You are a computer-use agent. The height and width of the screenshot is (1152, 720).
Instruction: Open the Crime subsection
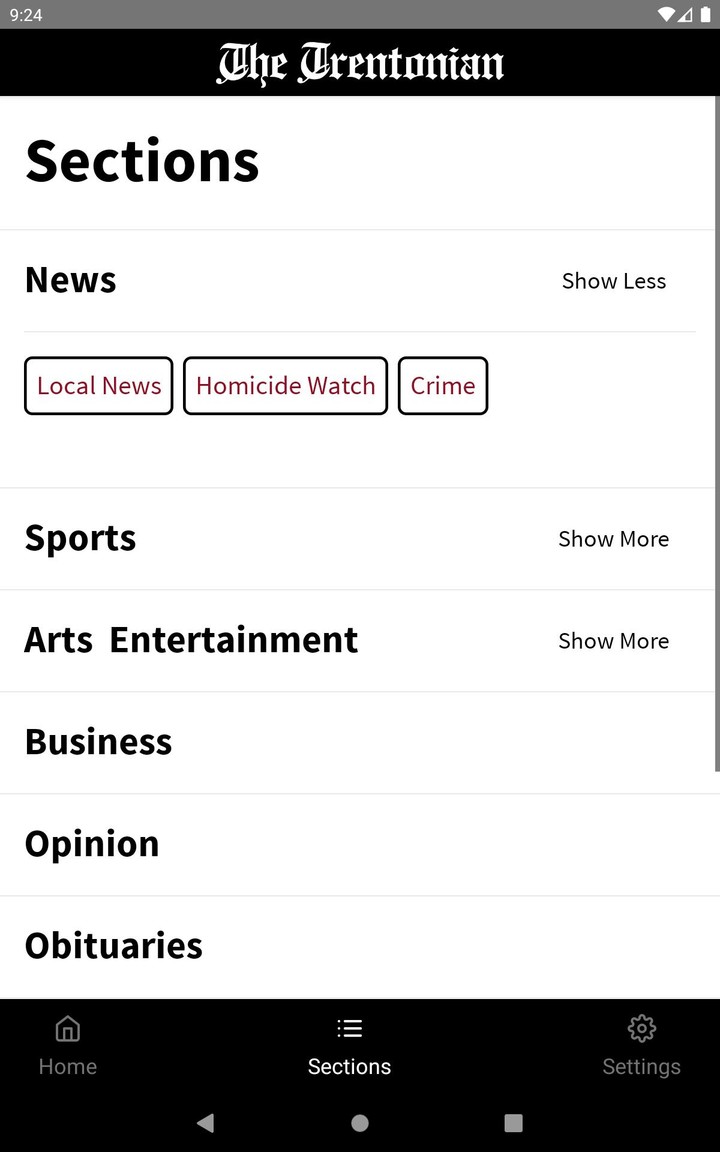(x=443, y=385)
